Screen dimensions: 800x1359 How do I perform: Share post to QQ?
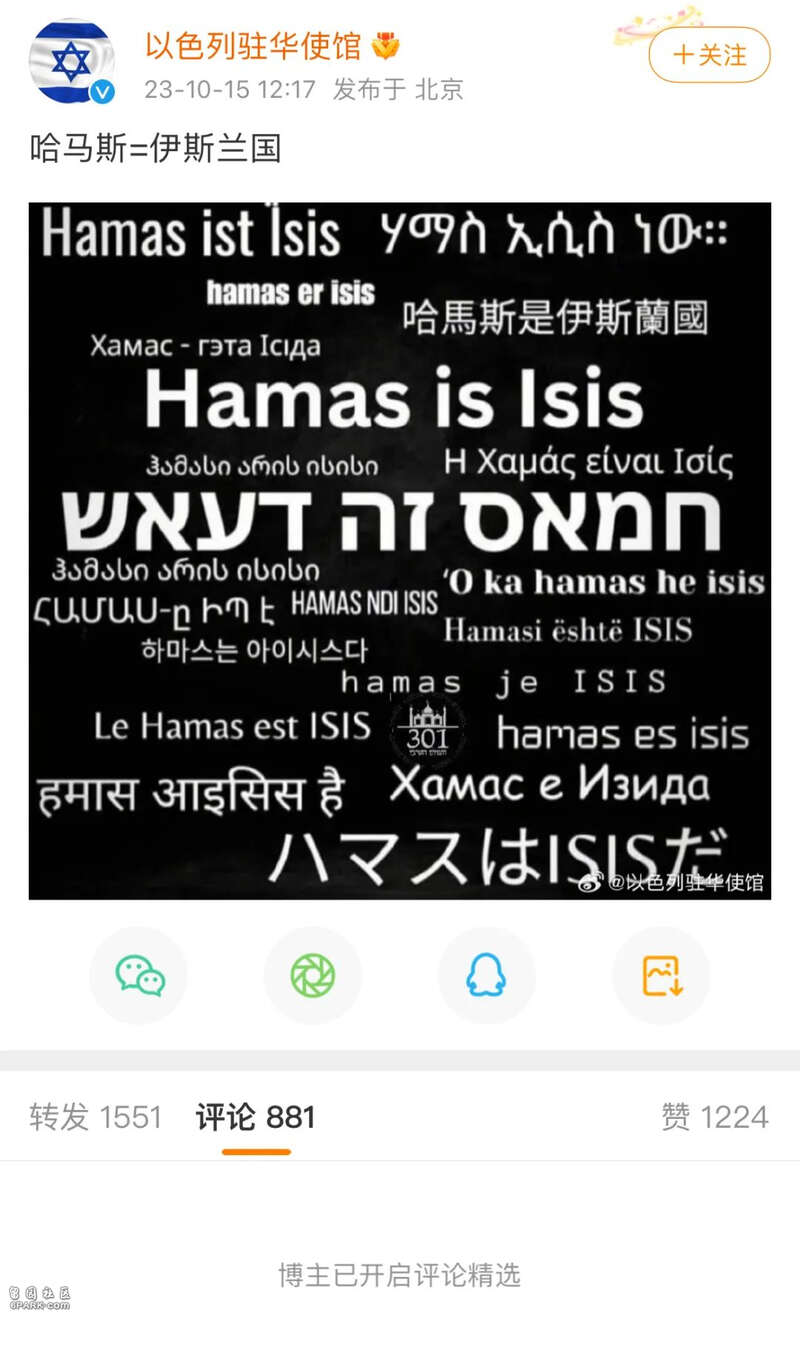[487, 975]
